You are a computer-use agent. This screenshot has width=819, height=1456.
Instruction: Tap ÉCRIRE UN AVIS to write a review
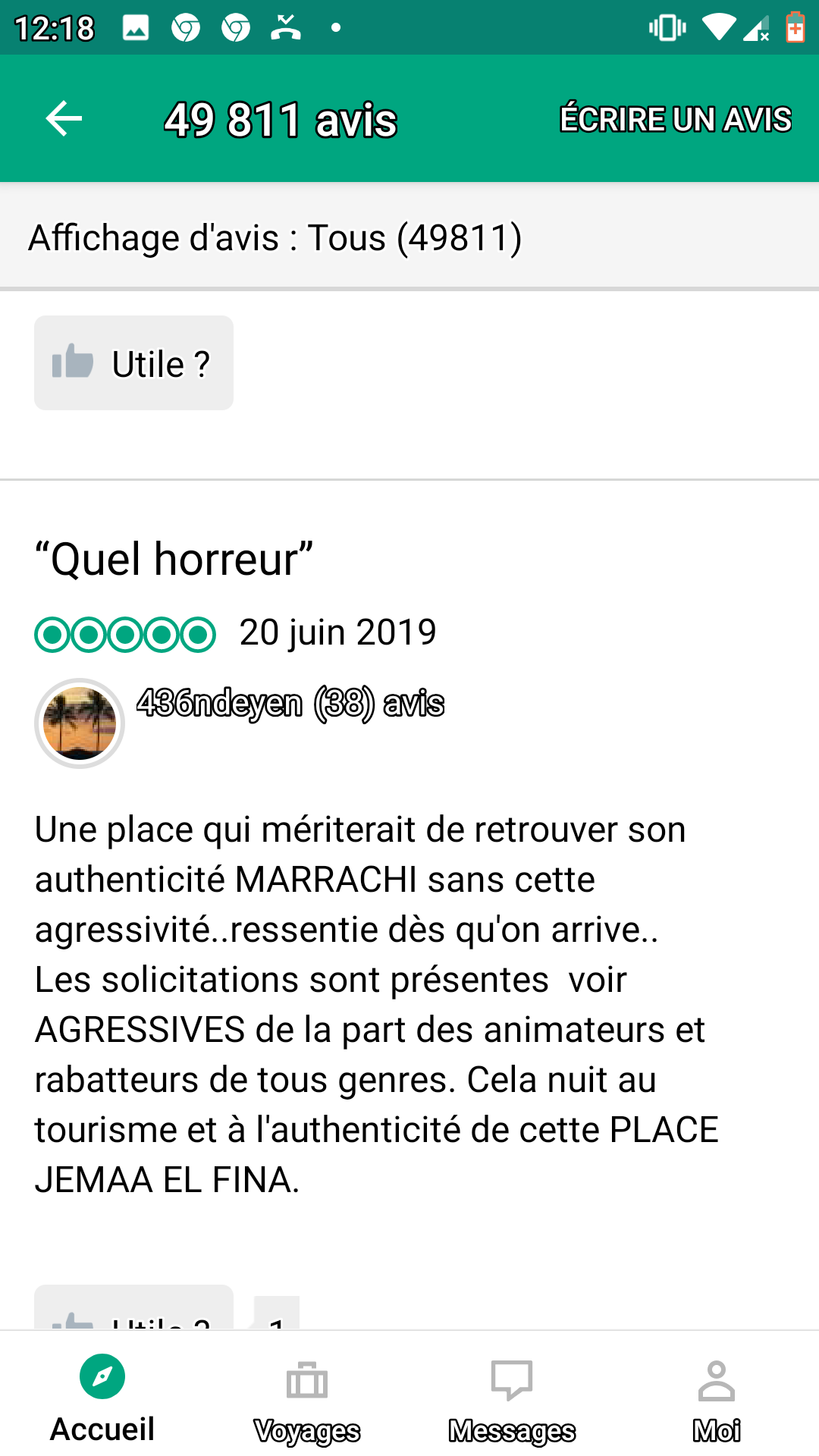(x=675, y=119)
